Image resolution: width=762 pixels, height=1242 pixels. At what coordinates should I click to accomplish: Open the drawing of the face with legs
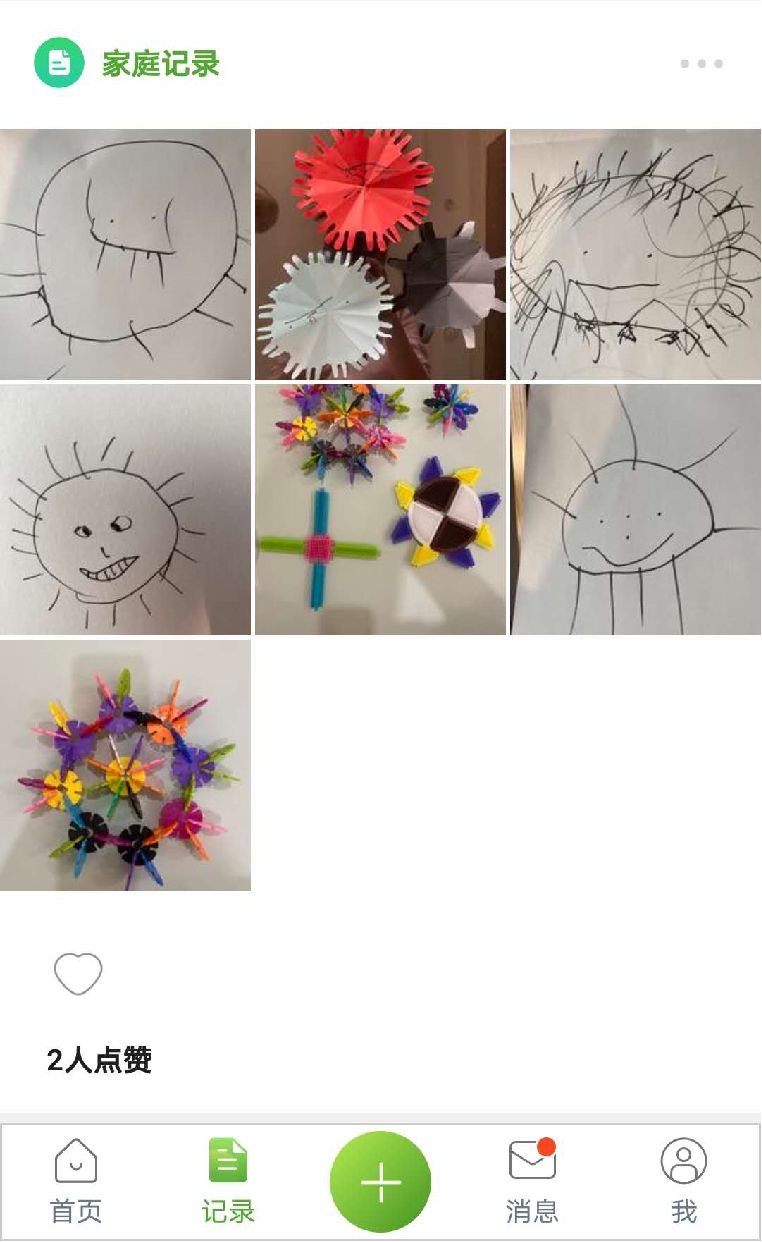pyautogui.click(x=635, y=509)
